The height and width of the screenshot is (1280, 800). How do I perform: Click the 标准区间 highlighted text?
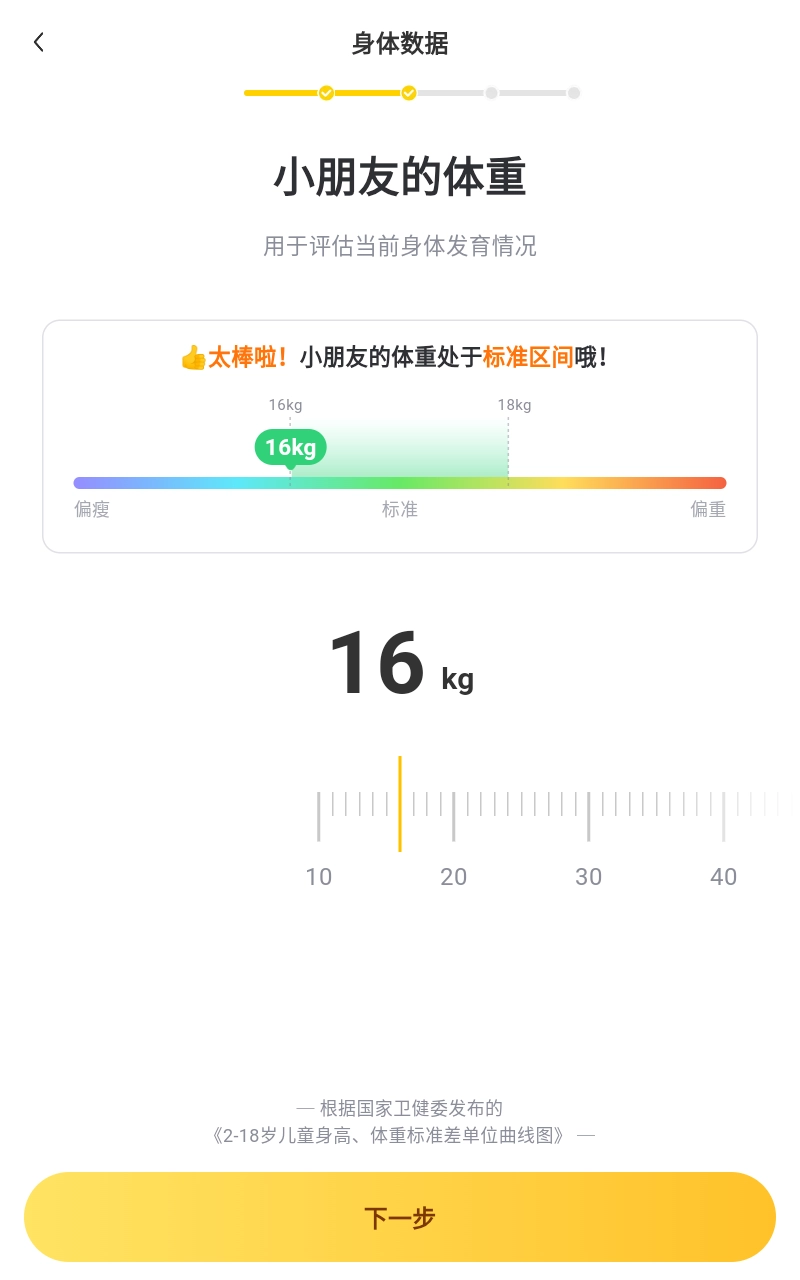click(527, 357)
